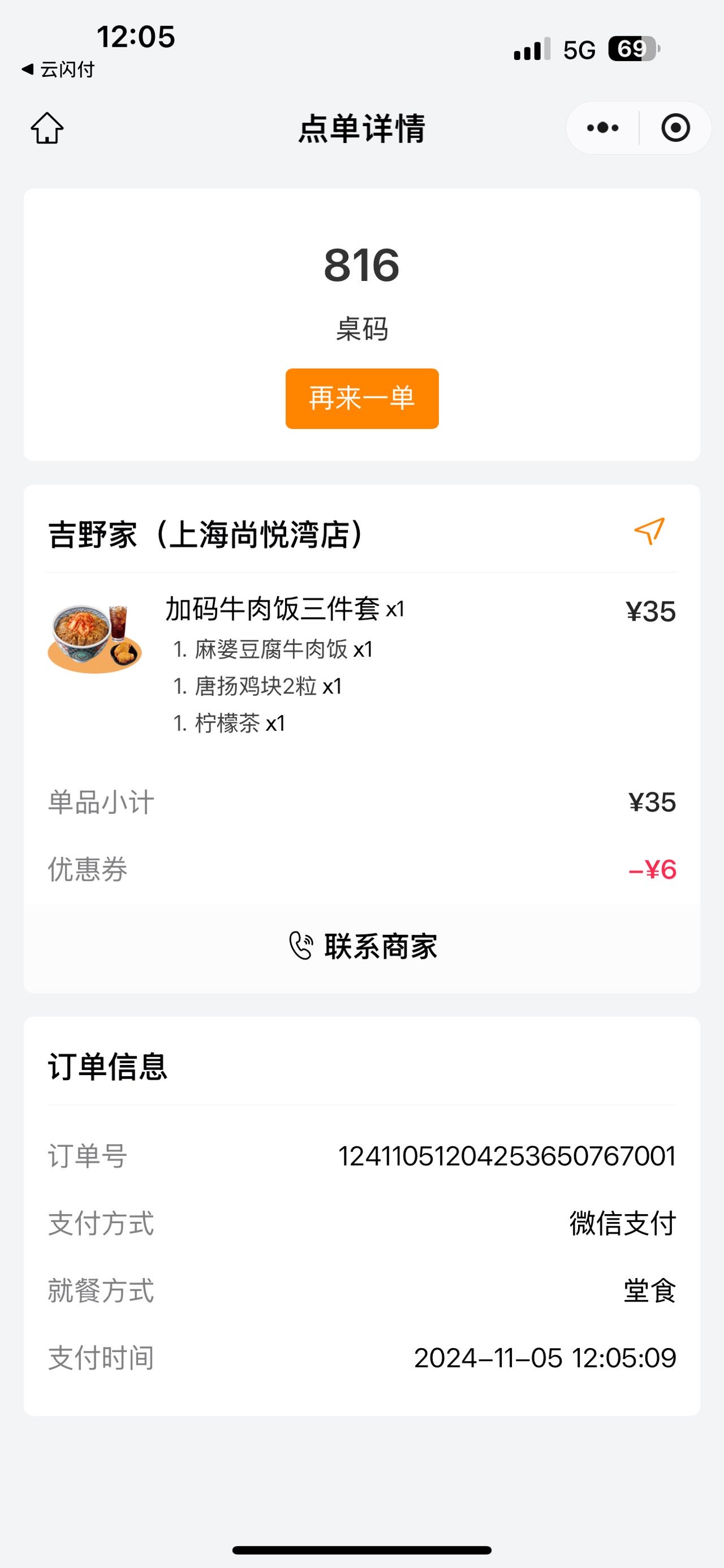Open navigation to 吉野家 store

point(649,531)
